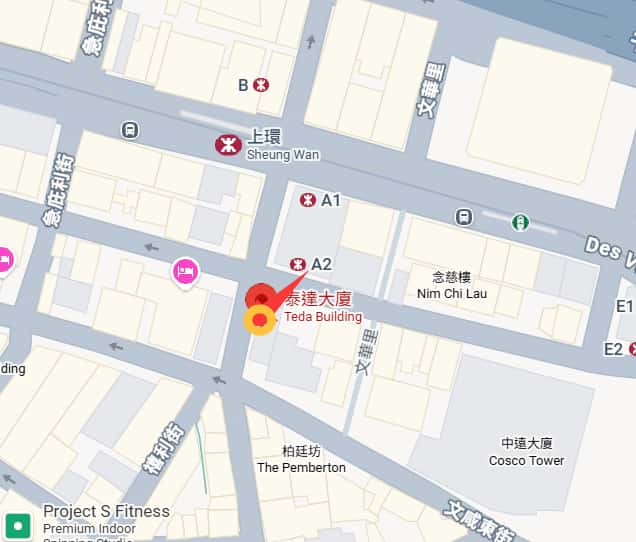Open the bus stop icon beside Sheung Wan

[x=130, y=130]
